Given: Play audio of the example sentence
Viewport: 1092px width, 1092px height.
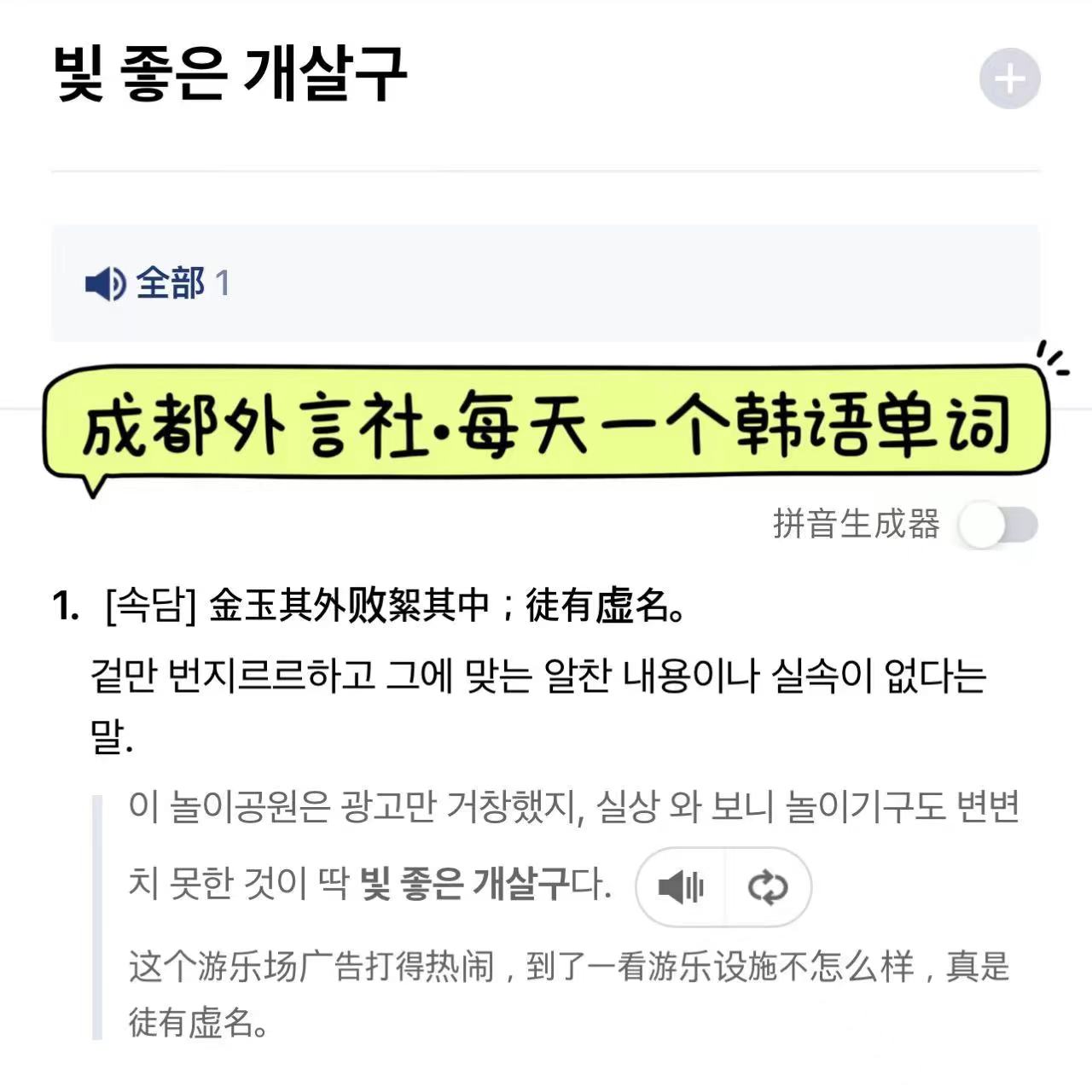Looking at the screenshot, I should tap(681, 887).
